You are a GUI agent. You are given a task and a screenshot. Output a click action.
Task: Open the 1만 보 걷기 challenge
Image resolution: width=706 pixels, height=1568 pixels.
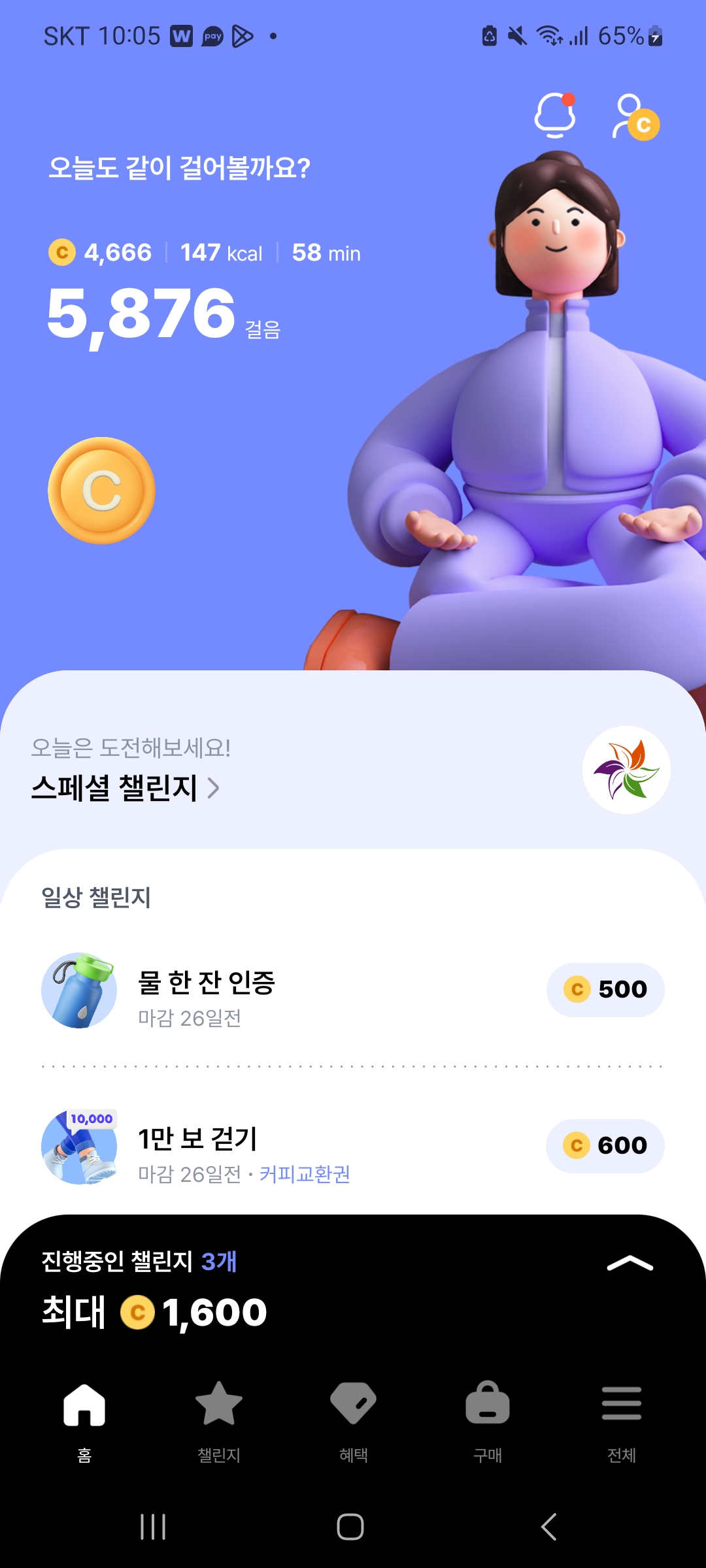197,1147
